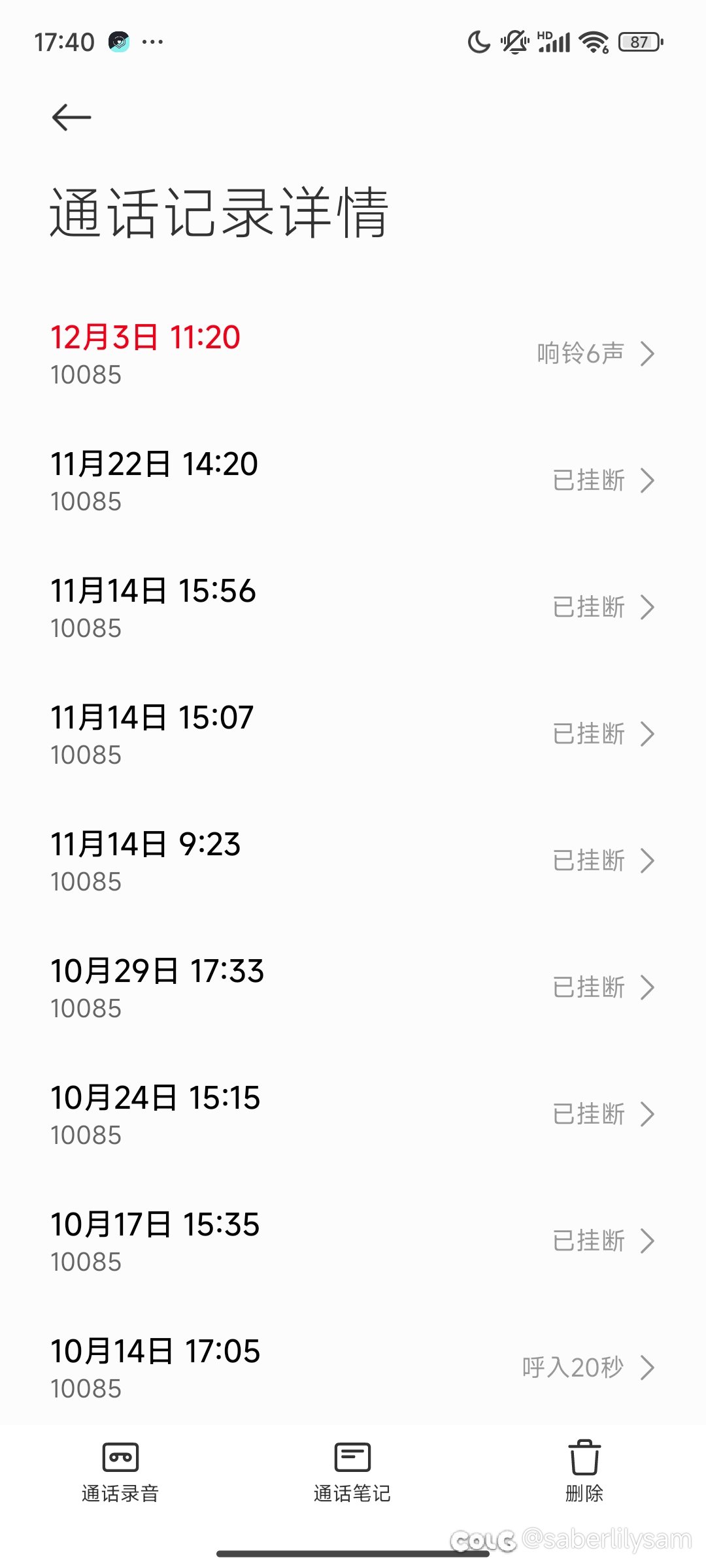Select the 11月14日 15:07 call record
Image resolution: width=706 pixels, height=1568 pixels.
coord(353,734)
